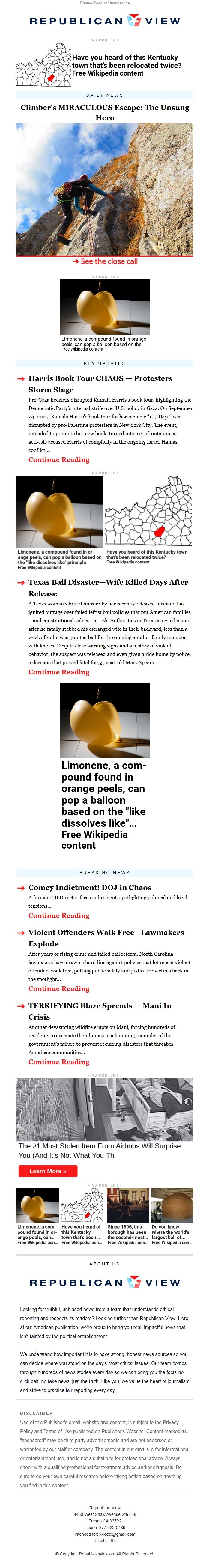
Task: Open the top Kentucky town Wikipedia ad
Action: (x=105, y=65)
